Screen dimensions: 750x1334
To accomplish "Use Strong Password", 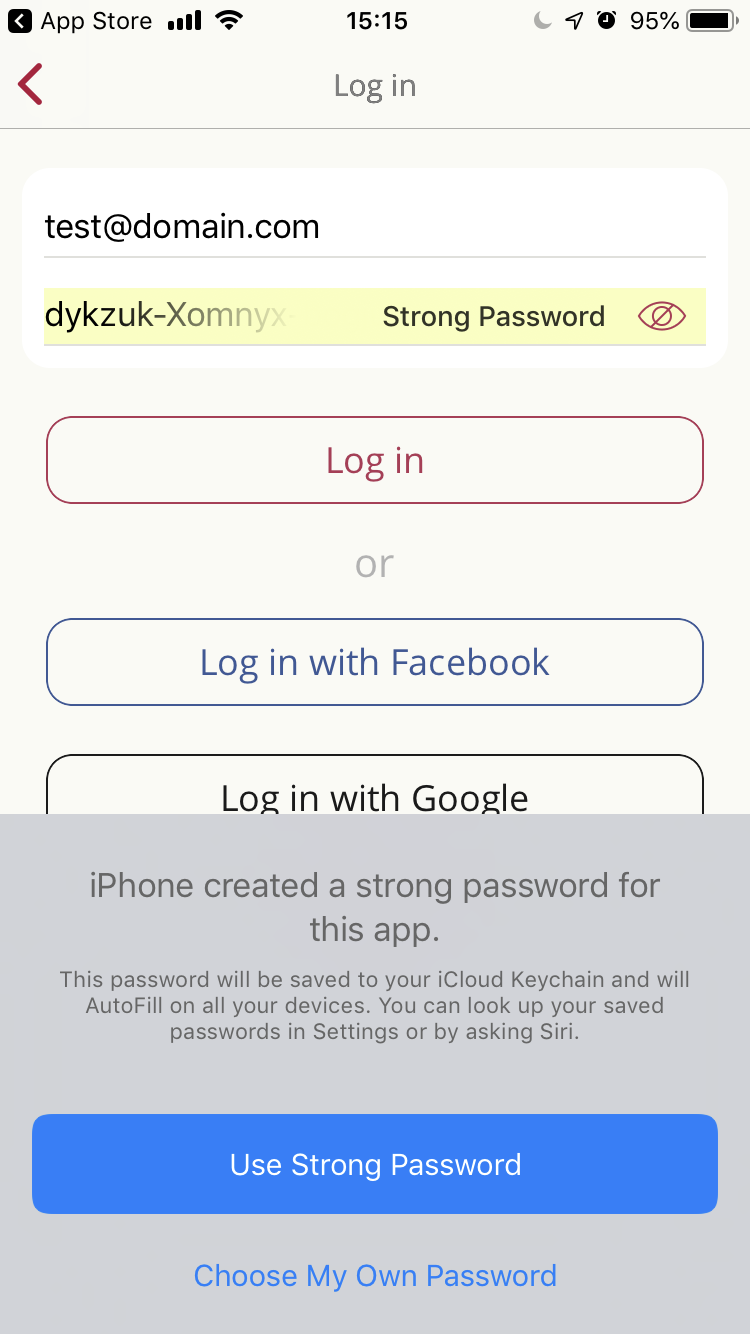I will [375, 1164].
